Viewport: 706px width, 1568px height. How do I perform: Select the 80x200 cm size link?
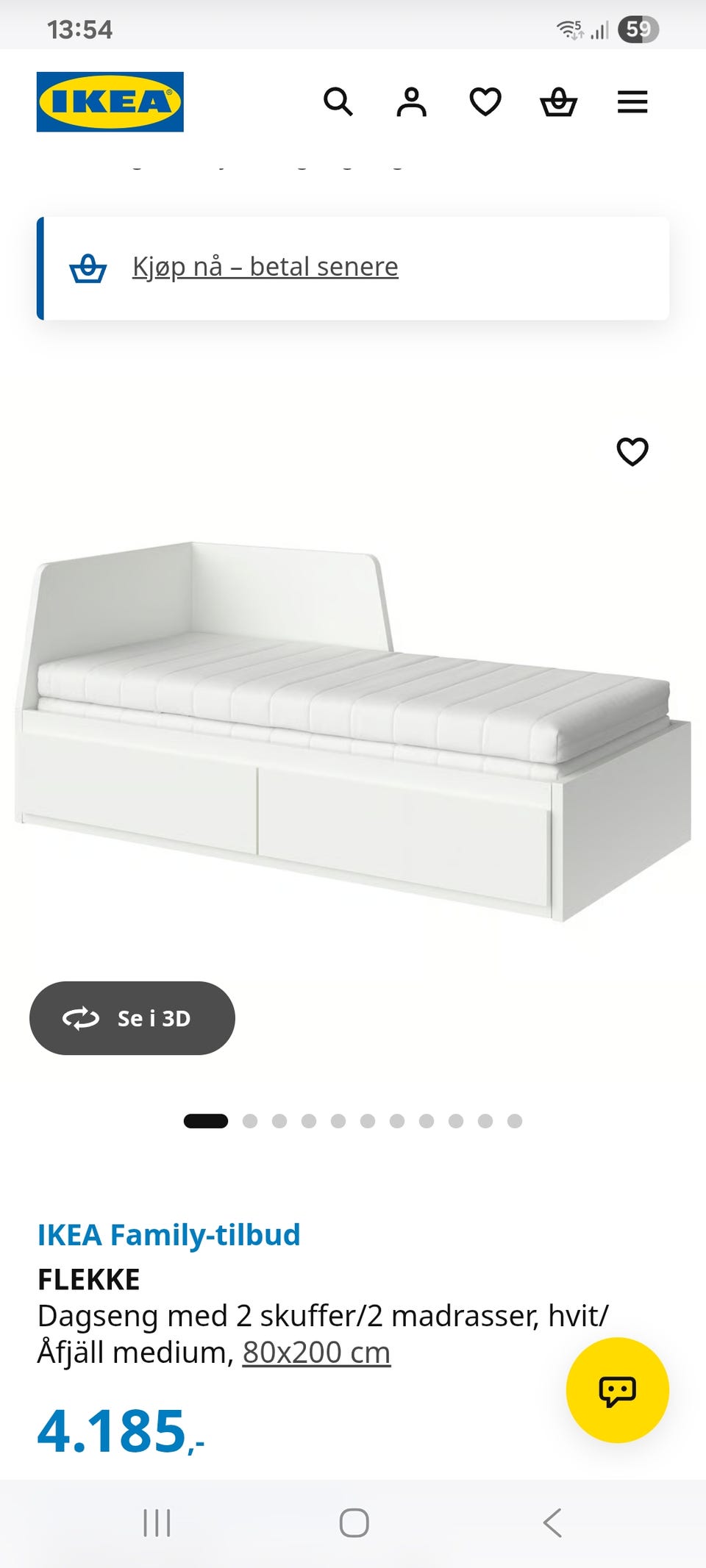pos(316,1352)
